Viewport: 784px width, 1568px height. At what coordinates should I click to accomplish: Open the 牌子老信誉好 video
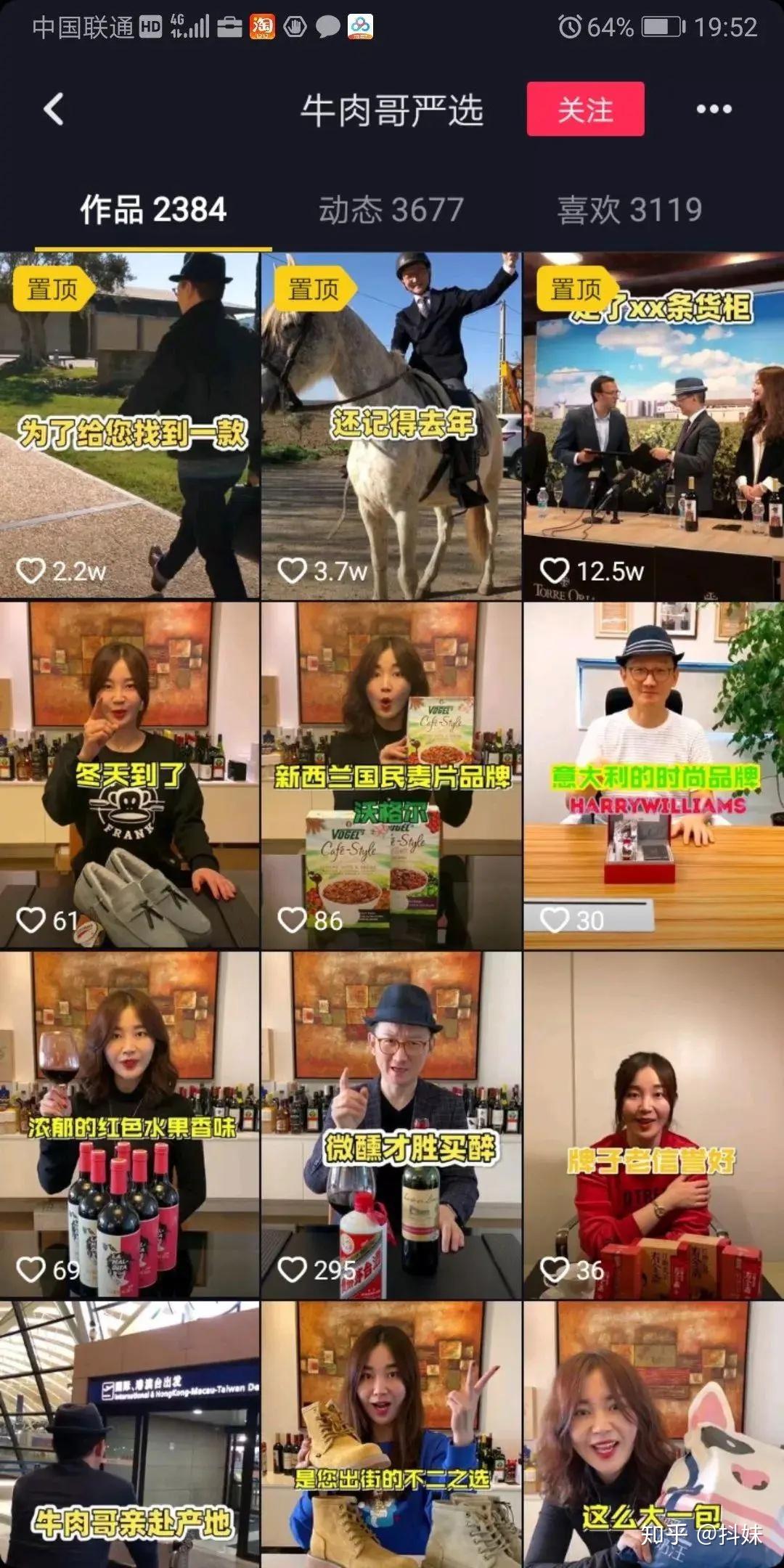click(x=653, y=1126)
